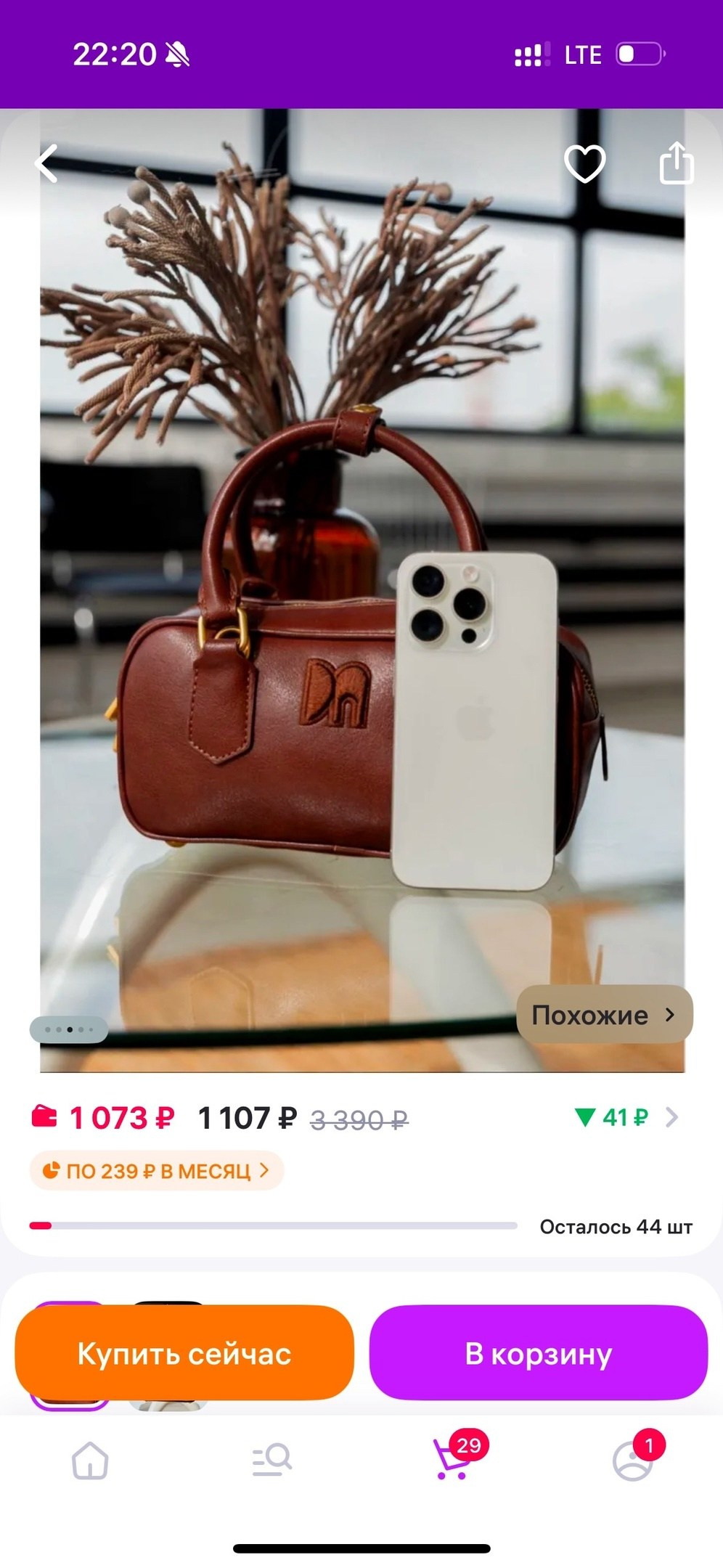Open the product photo in full view

pyautogui.click(x=361, y=581)
